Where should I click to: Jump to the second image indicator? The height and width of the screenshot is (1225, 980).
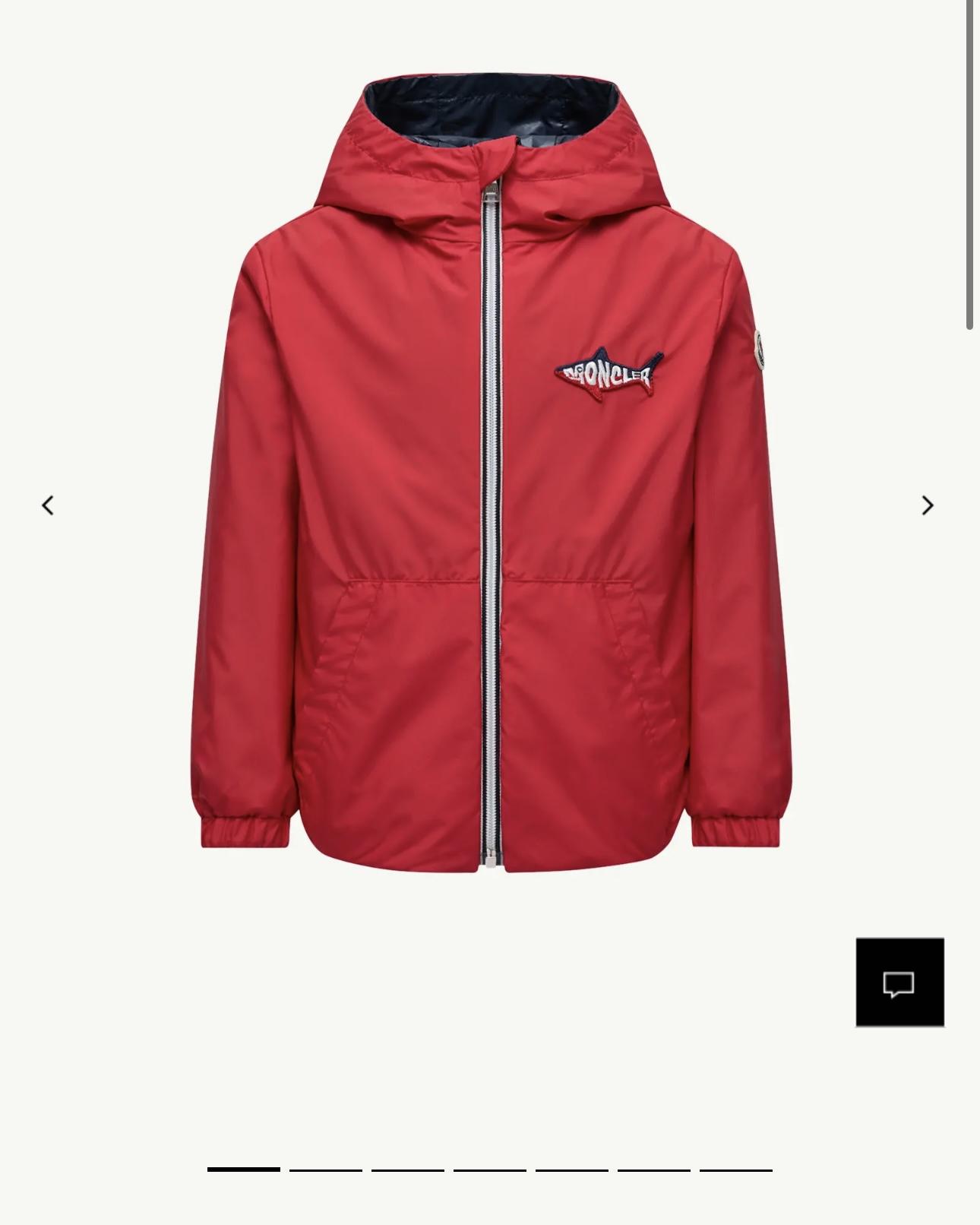(325, 1170)
